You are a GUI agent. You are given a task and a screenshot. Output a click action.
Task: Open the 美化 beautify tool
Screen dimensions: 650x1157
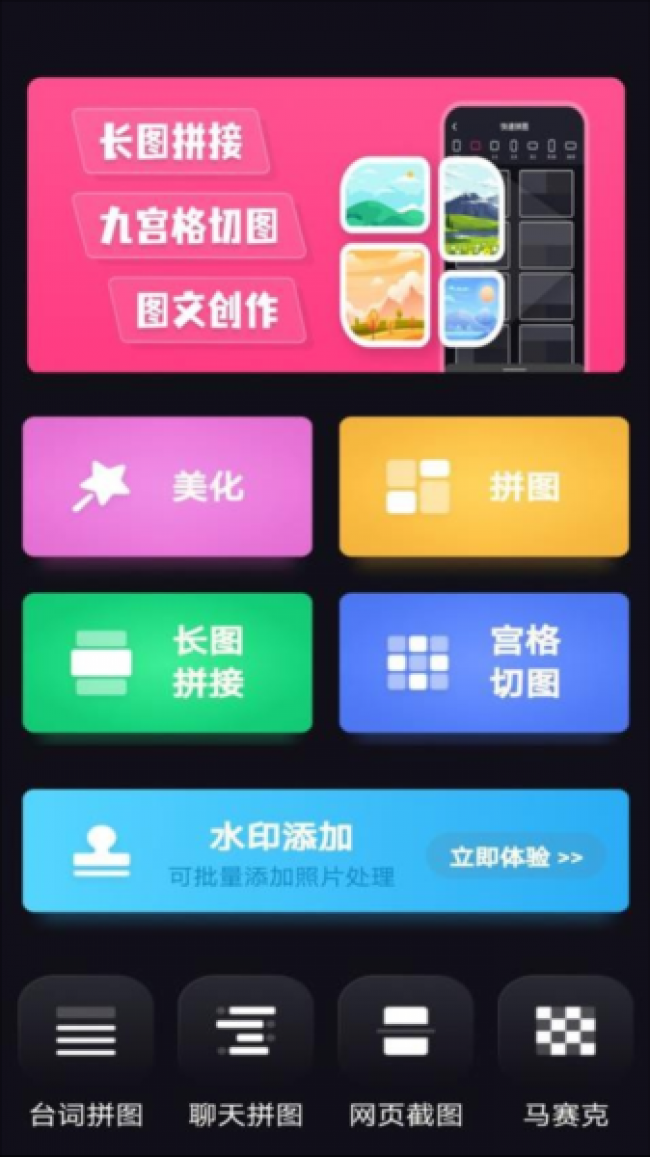(167, 487)
